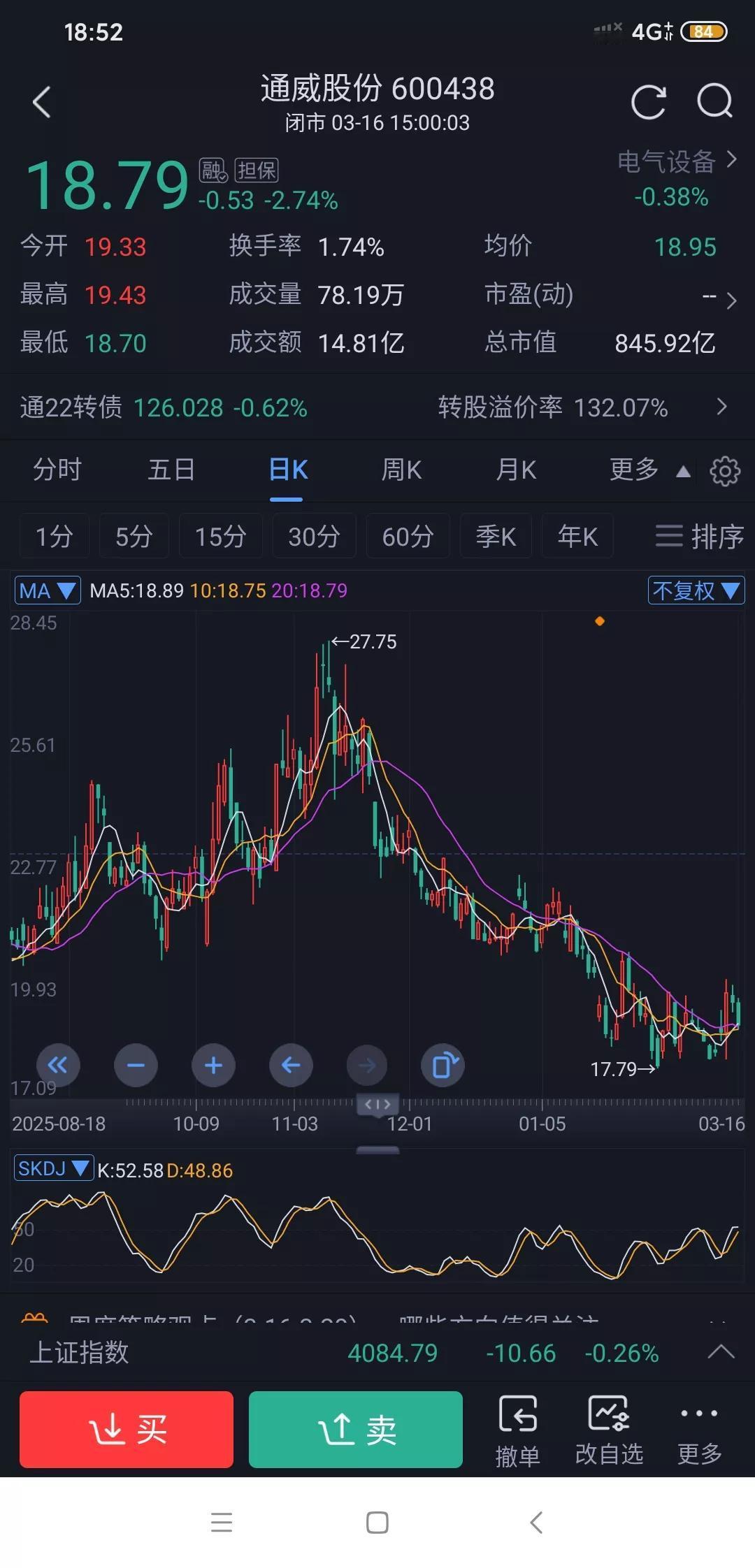Open the MA indicator dropdown
The width and height of the screenshot is (755, 1568).
pyautogui.click(x=47, y=590)
